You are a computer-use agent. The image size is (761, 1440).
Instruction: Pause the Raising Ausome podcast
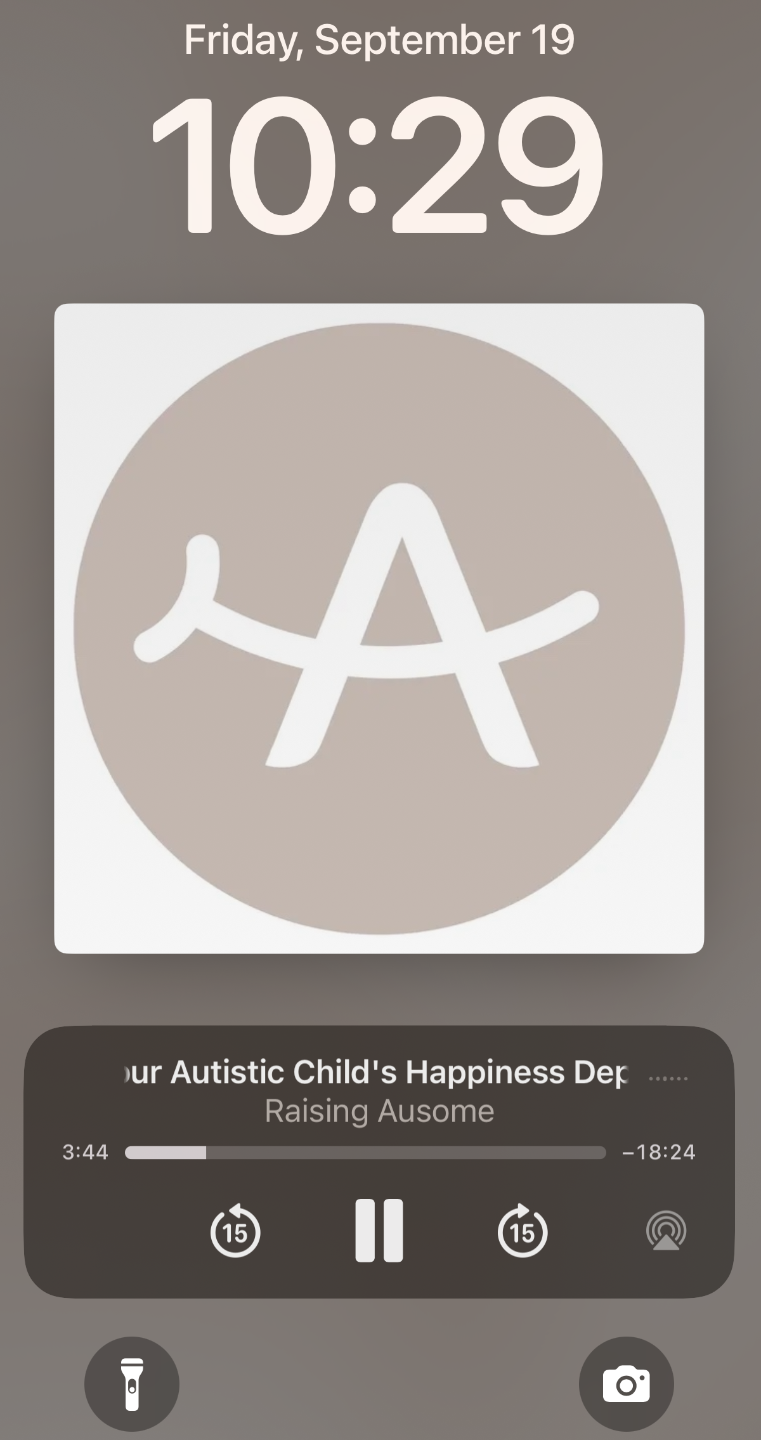[x=379, y=1230]
